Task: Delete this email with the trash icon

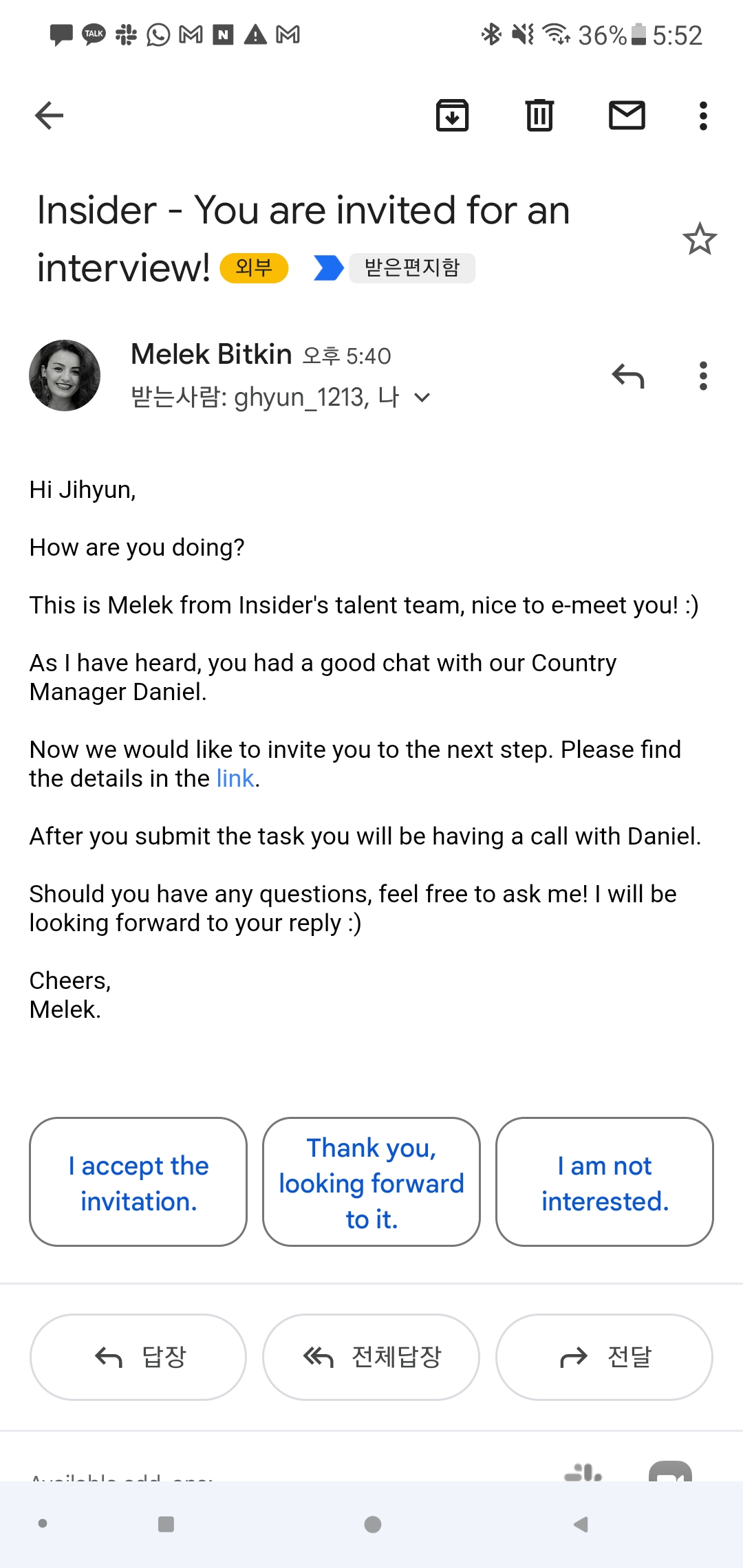Action: 539,116
